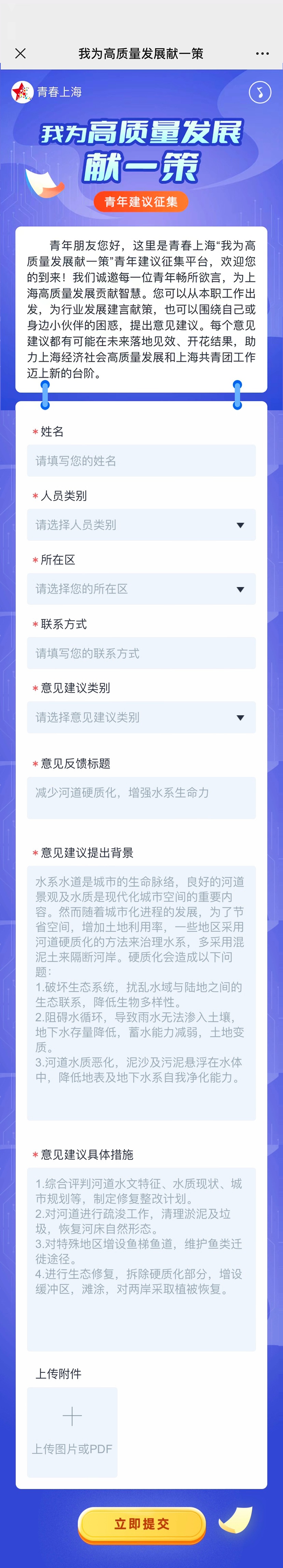The image size is (283, 1568).
Task: Expand the 人员类别 dropdown
Action: [141, 525]
